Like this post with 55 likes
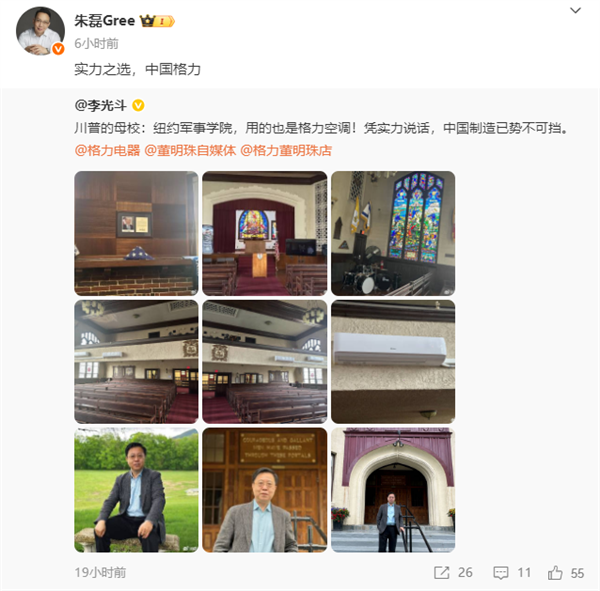This screenshot has height=591, width=600. (566, 573)
